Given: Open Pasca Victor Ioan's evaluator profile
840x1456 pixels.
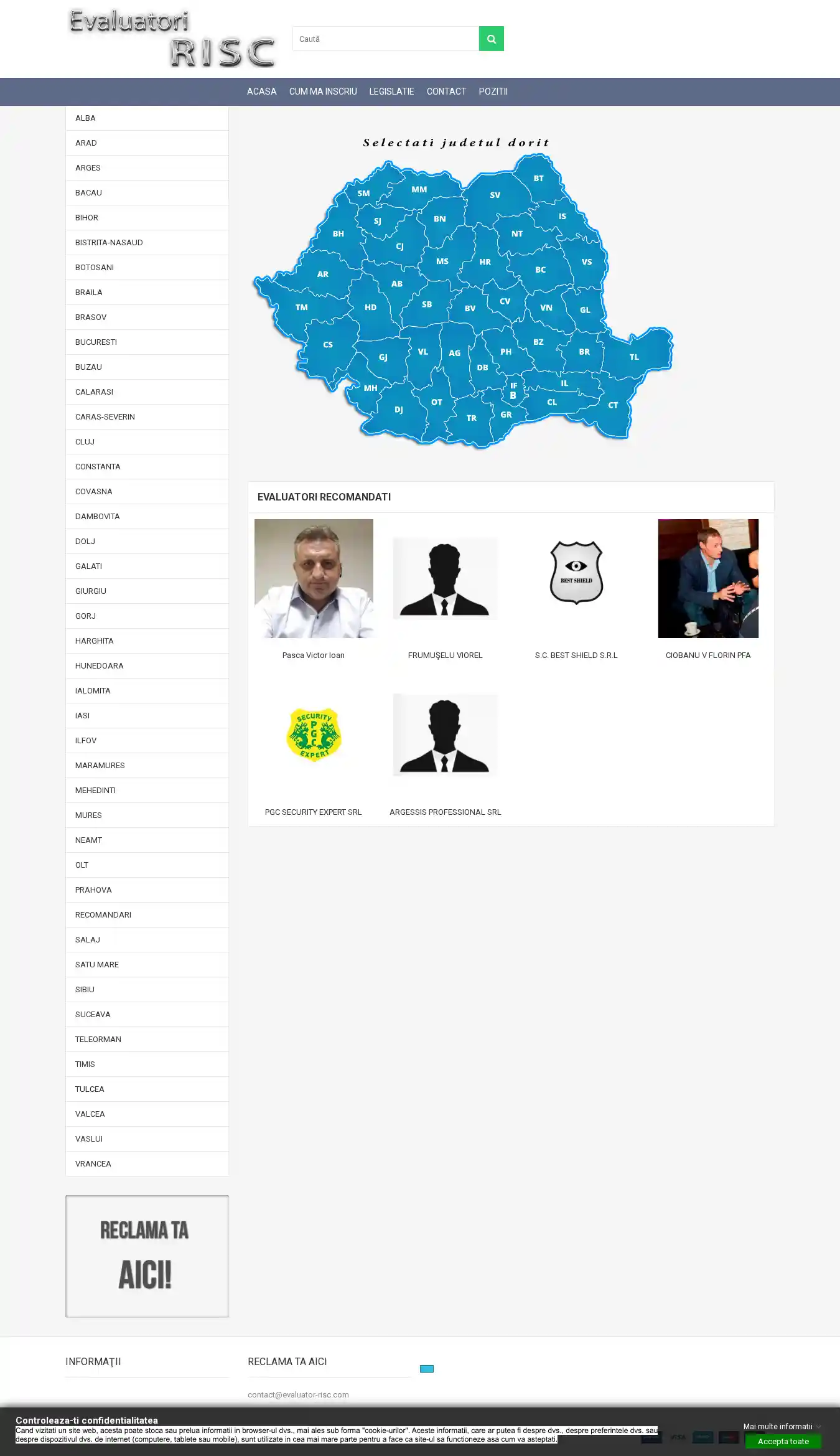Looking at the screenshot, I should (x=313, y=579).
